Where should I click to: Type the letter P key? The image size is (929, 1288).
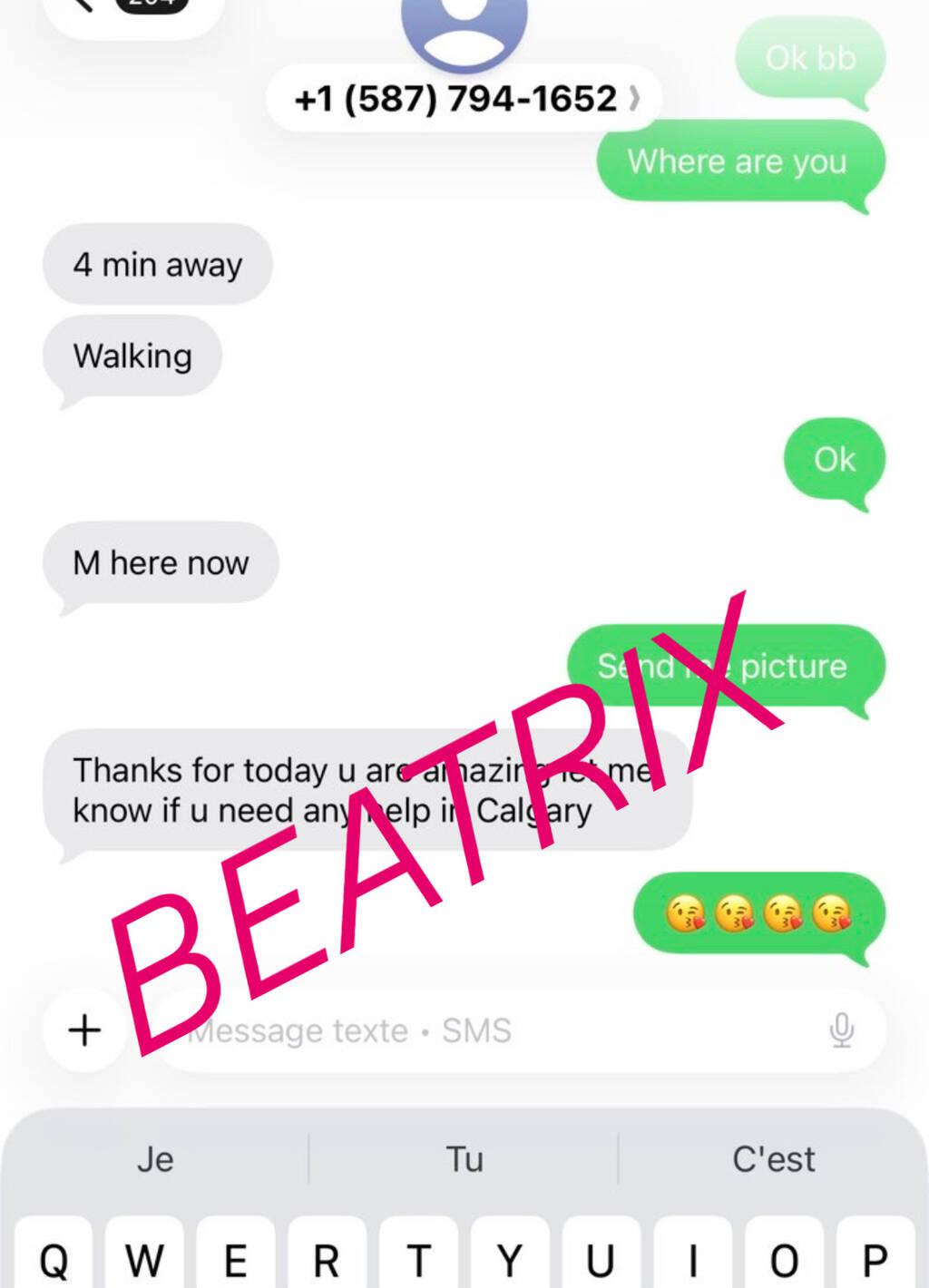tap(875, 1259)
